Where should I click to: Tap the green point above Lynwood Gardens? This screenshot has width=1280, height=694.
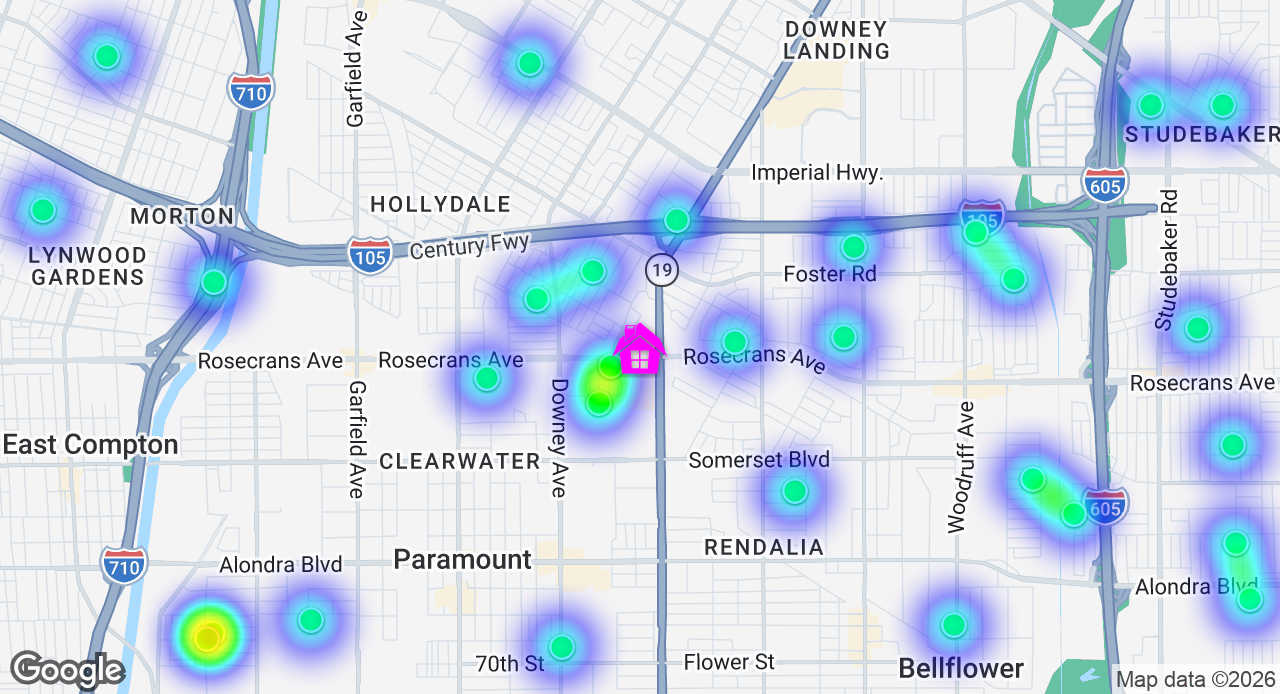(x=43, y=210)
